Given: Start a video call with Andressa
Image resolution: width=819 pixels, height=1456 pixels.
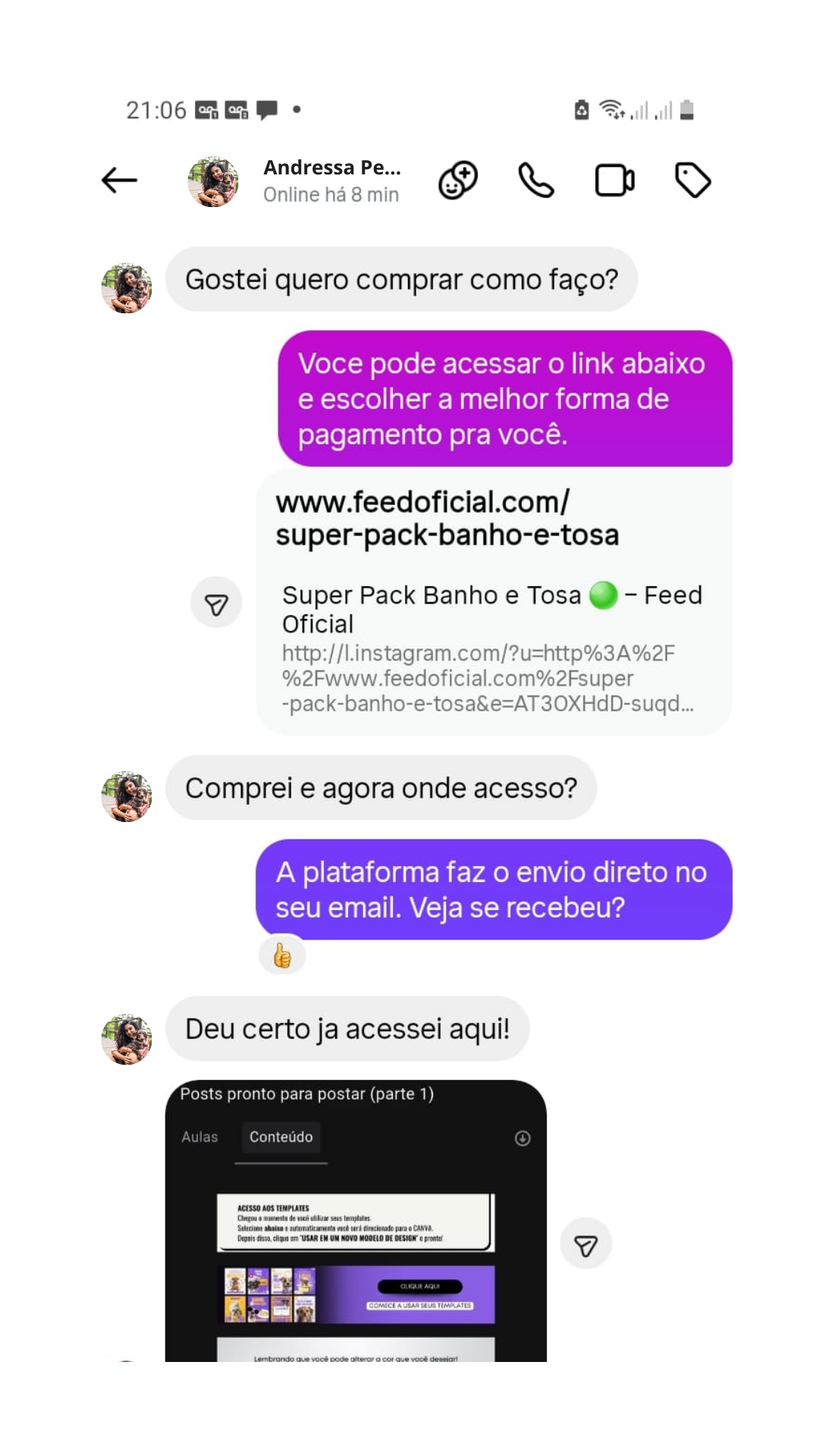Looking at the screenshot, I should pyautogui.click(x=614, y=180).
